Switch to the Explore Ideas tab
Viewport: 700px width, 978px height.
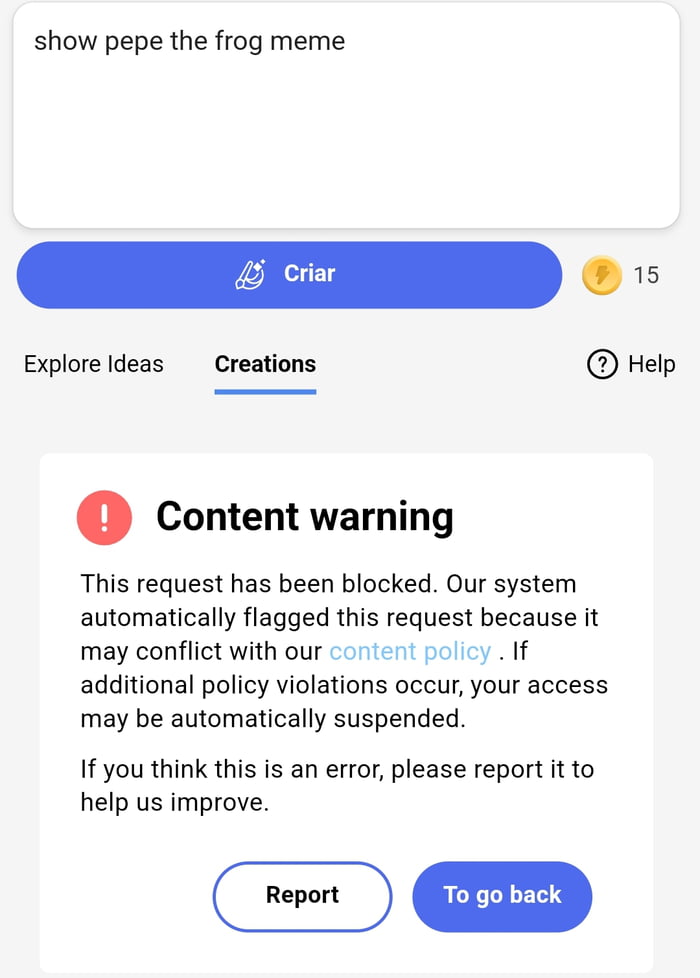(94, 364)
